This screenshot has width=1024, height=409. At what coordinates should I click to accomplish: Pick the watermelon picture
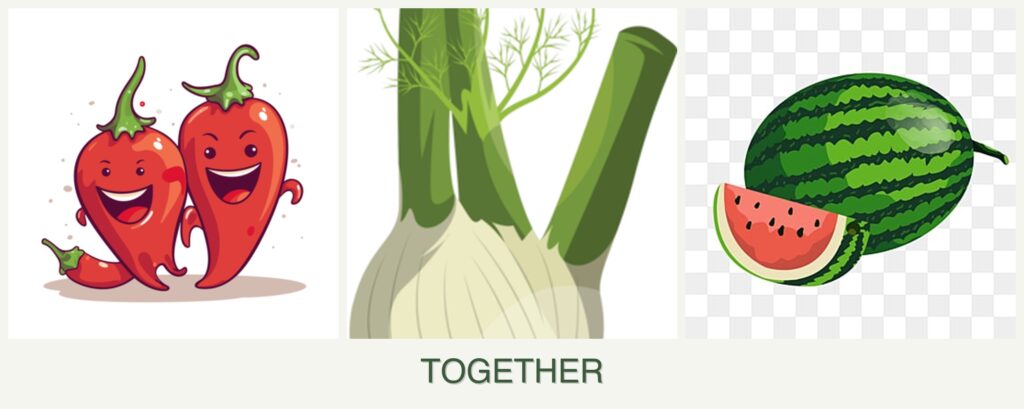pos(850,175)
